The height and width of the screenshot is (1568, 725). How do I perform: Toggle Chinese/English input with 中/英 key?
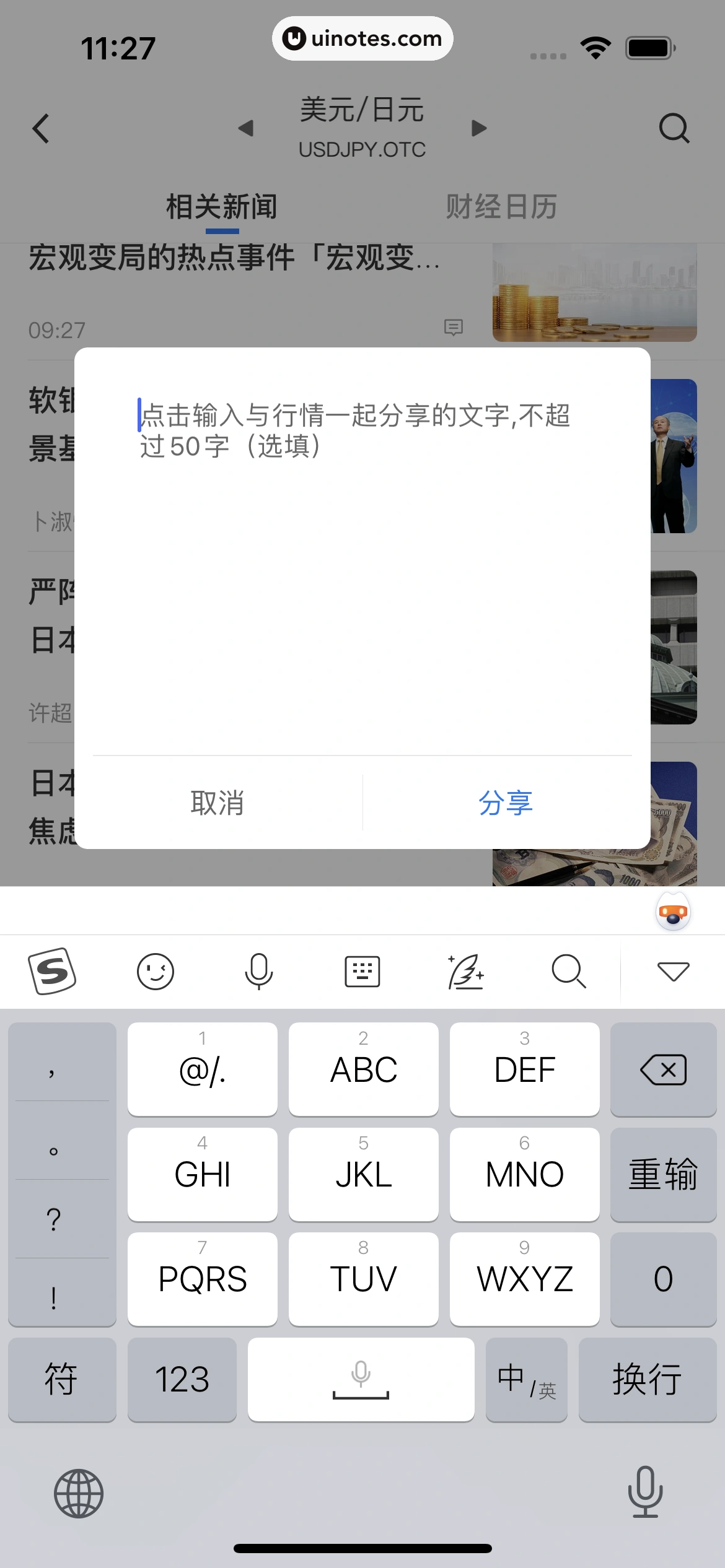pyautogui.click(x=525, y=1380)
